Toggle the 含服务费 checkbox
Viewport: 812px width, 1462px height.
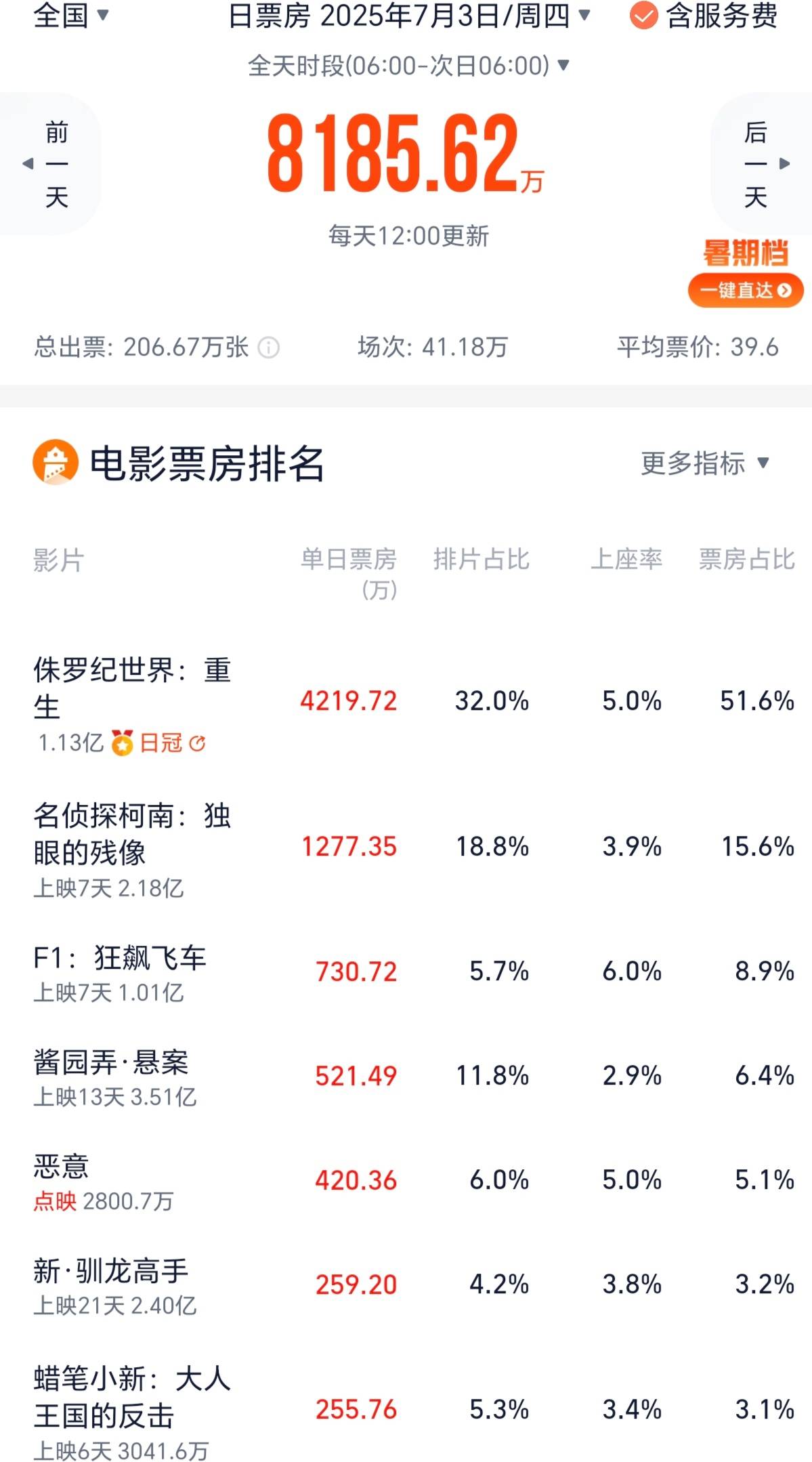704,15
